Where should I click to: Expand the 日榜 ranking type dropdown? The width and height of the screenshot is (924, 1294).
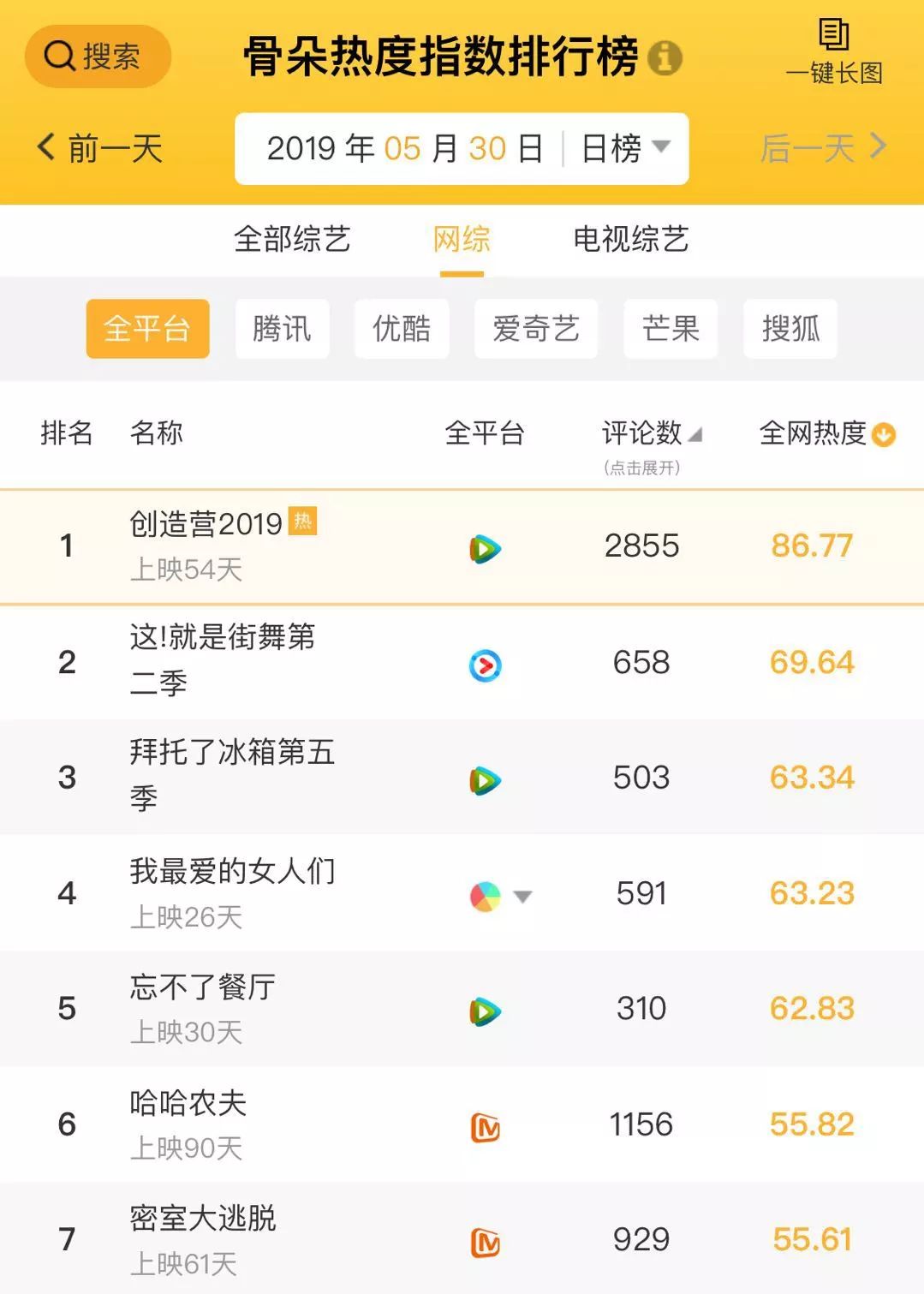point(625,149)
